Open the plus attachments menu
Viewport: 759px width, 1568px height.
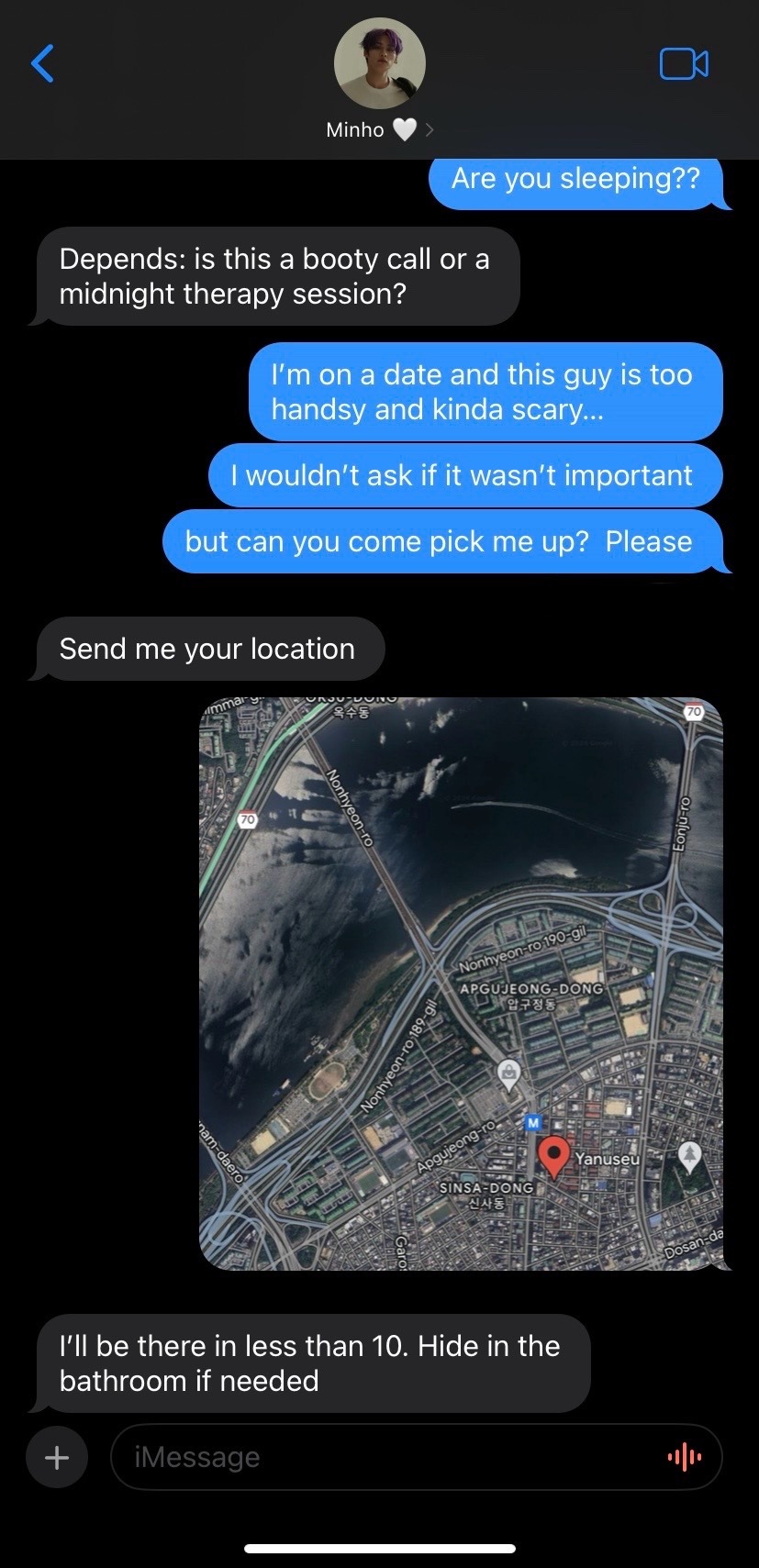[57, 1457]
